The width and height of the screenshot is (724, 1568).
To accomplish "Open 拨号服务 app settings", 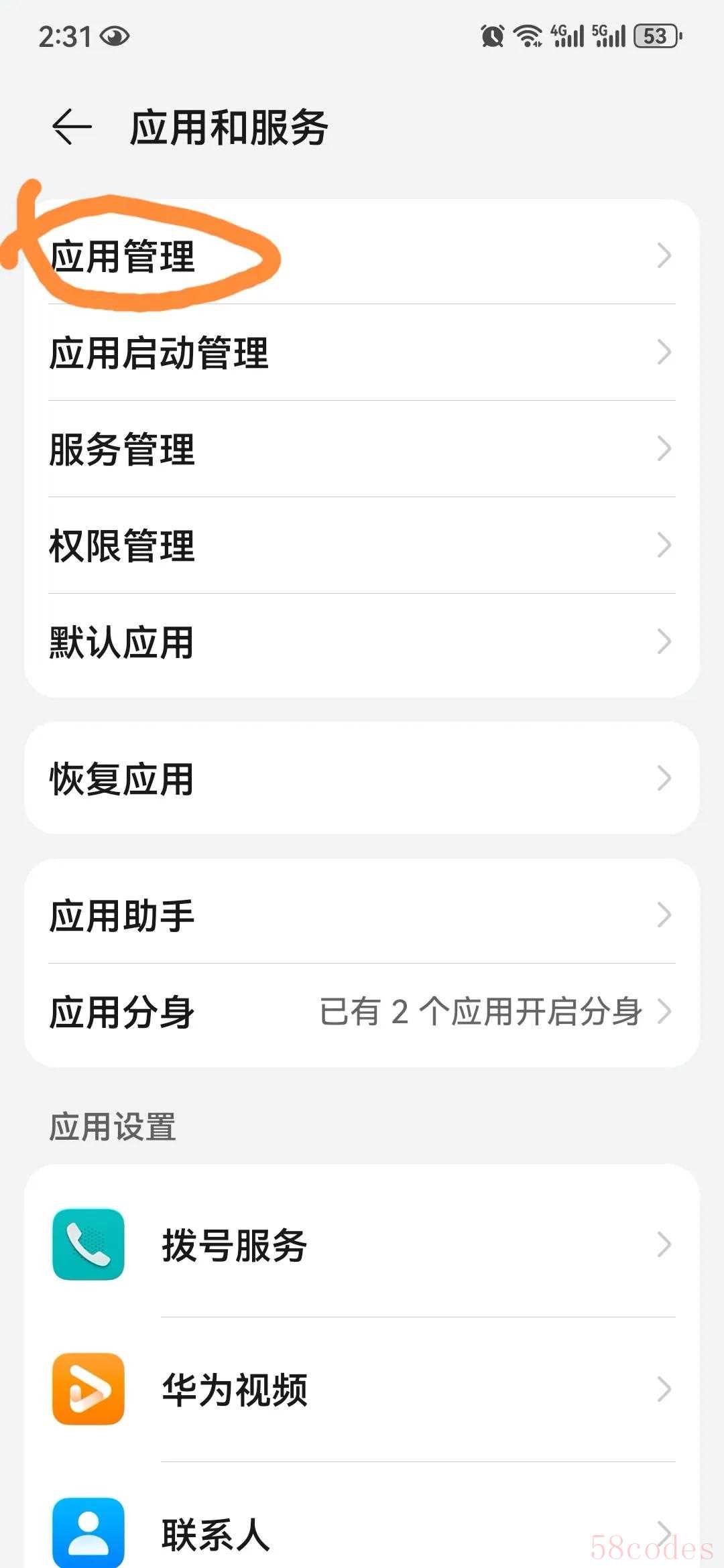I will point(362,1245).
